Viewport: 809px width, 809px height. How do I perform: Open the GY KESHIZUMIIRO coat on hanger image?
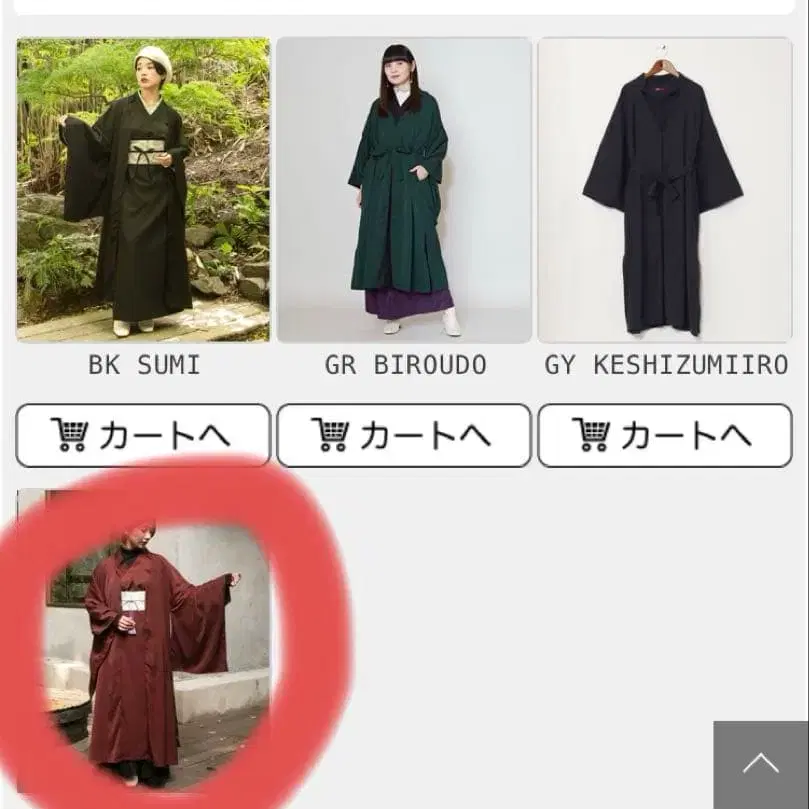[x=665, y=190]
